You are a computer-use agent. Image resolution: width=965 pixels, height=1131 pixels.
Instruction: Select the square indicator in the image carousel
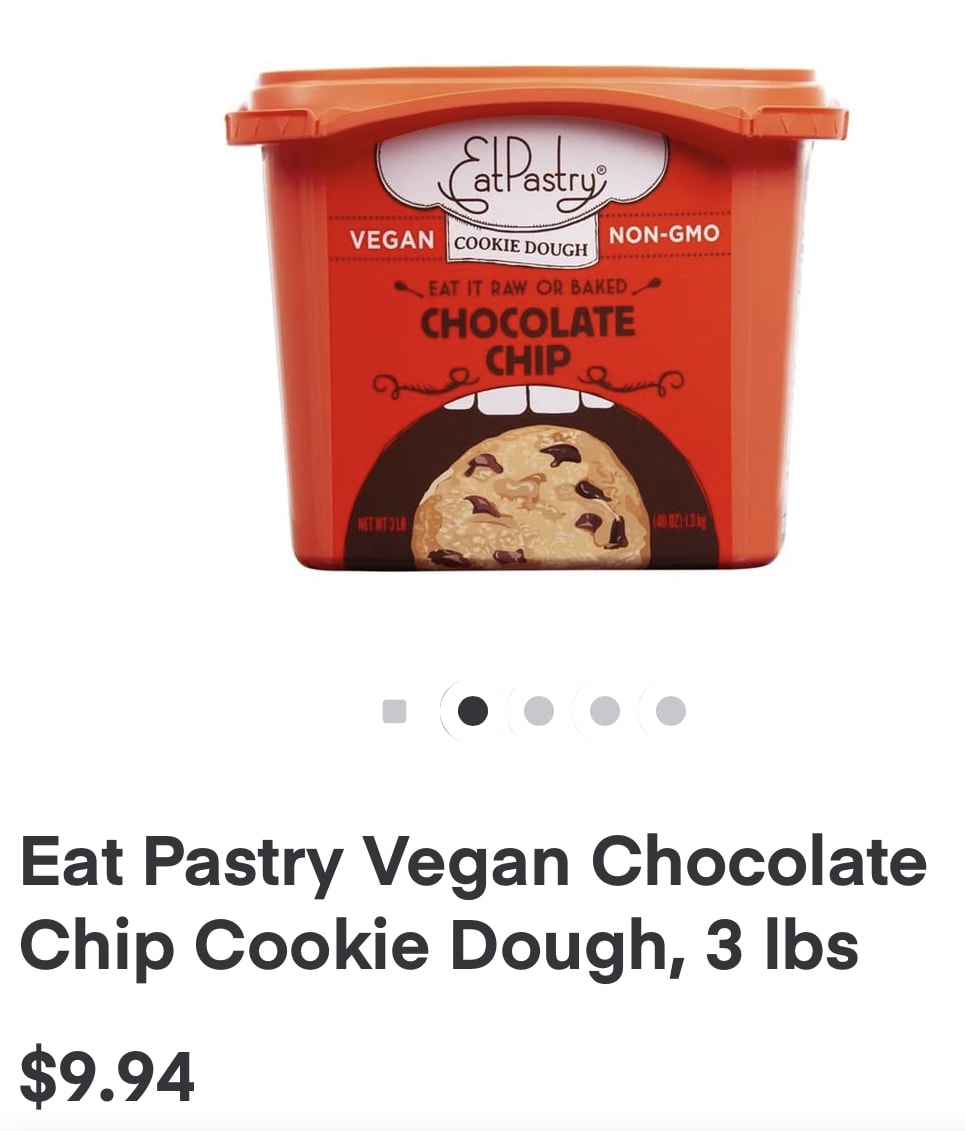395,711
